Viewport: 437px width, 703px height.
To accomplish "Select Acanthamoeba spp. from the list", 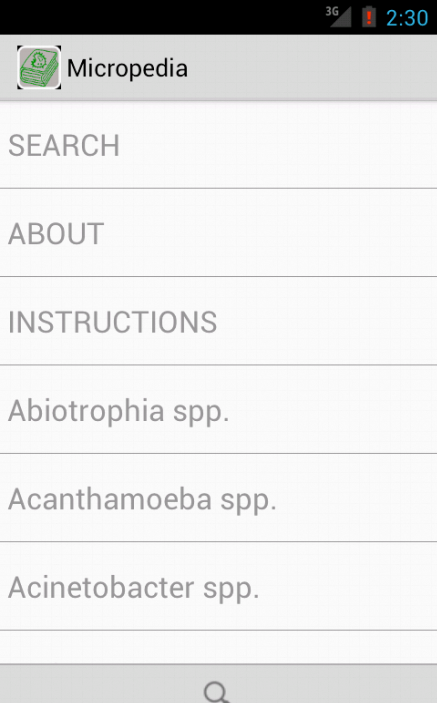I will pos(218,498).
